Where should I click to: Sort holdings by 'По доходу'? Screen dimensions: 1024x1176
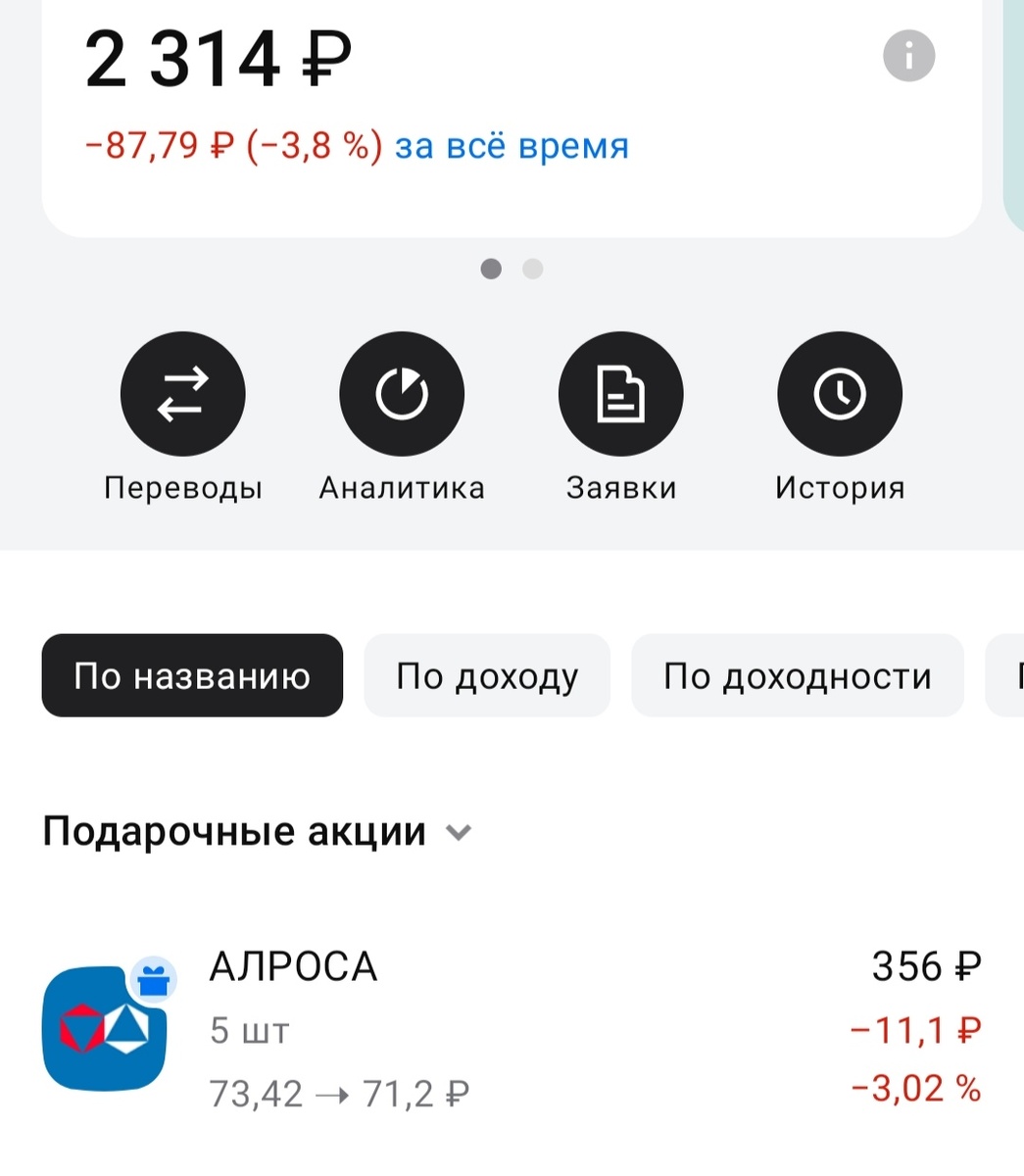(487, 676)
